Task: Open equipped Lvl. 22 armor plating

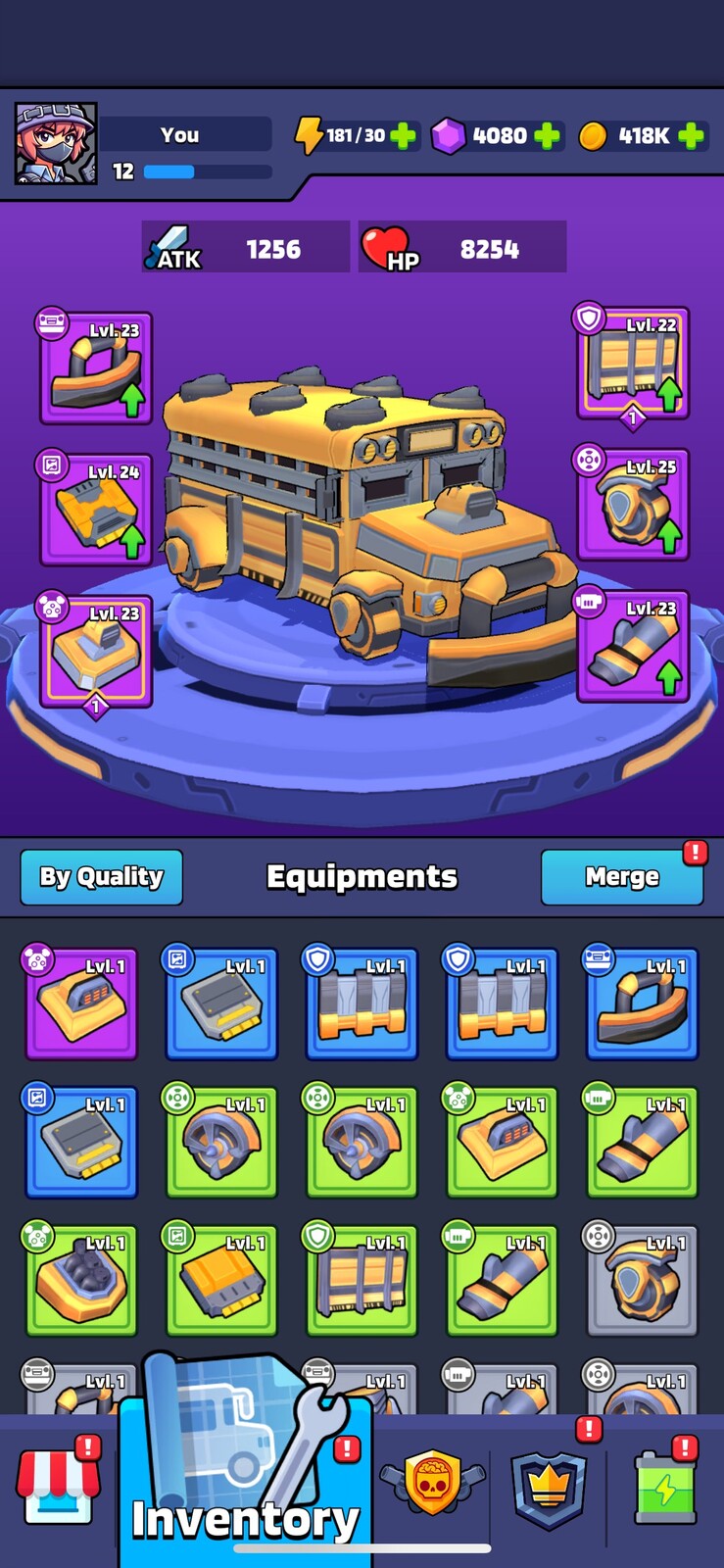Action: 633,365
